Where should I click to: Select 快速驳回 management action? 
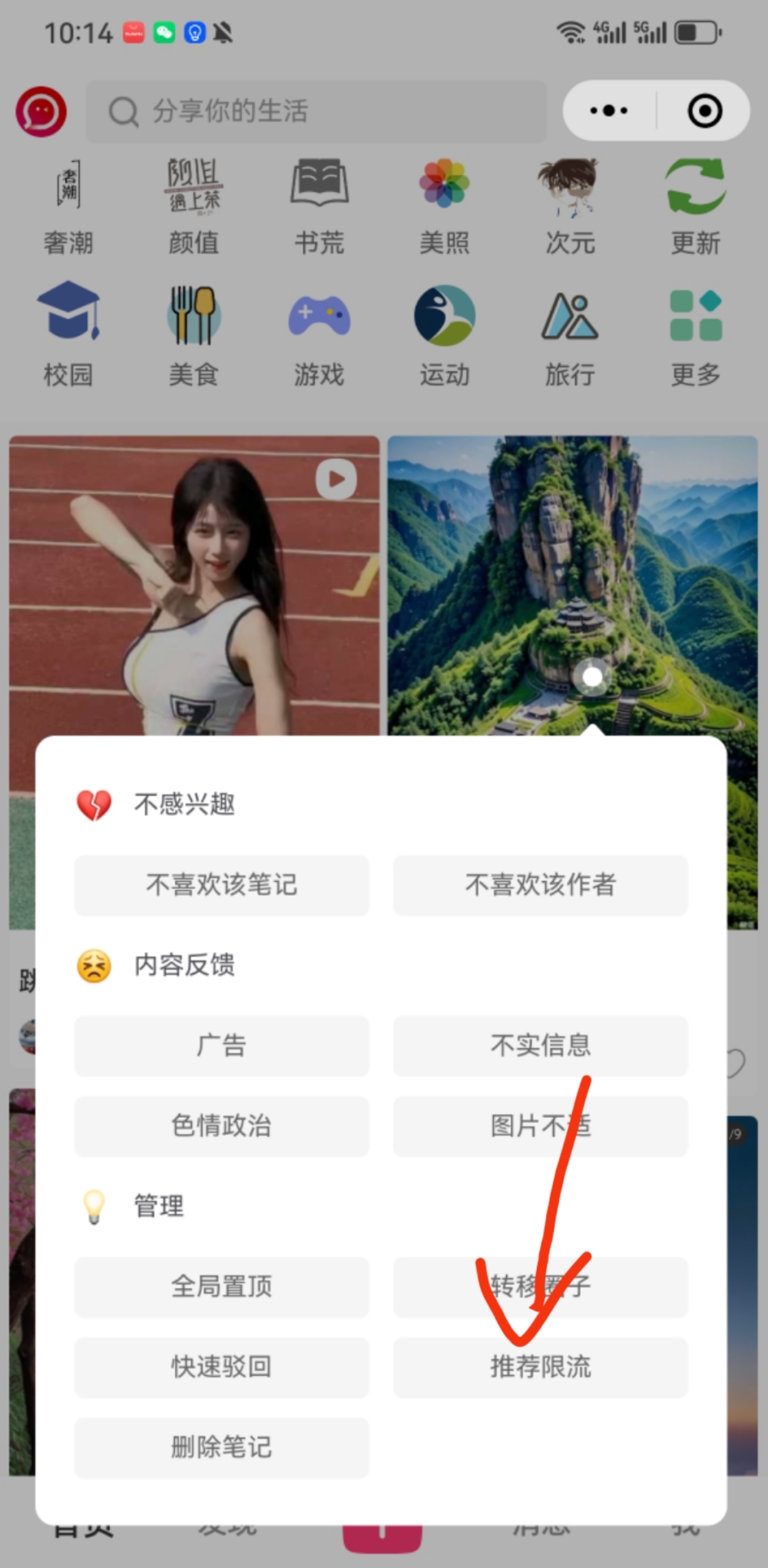[x=221, y=1367]
